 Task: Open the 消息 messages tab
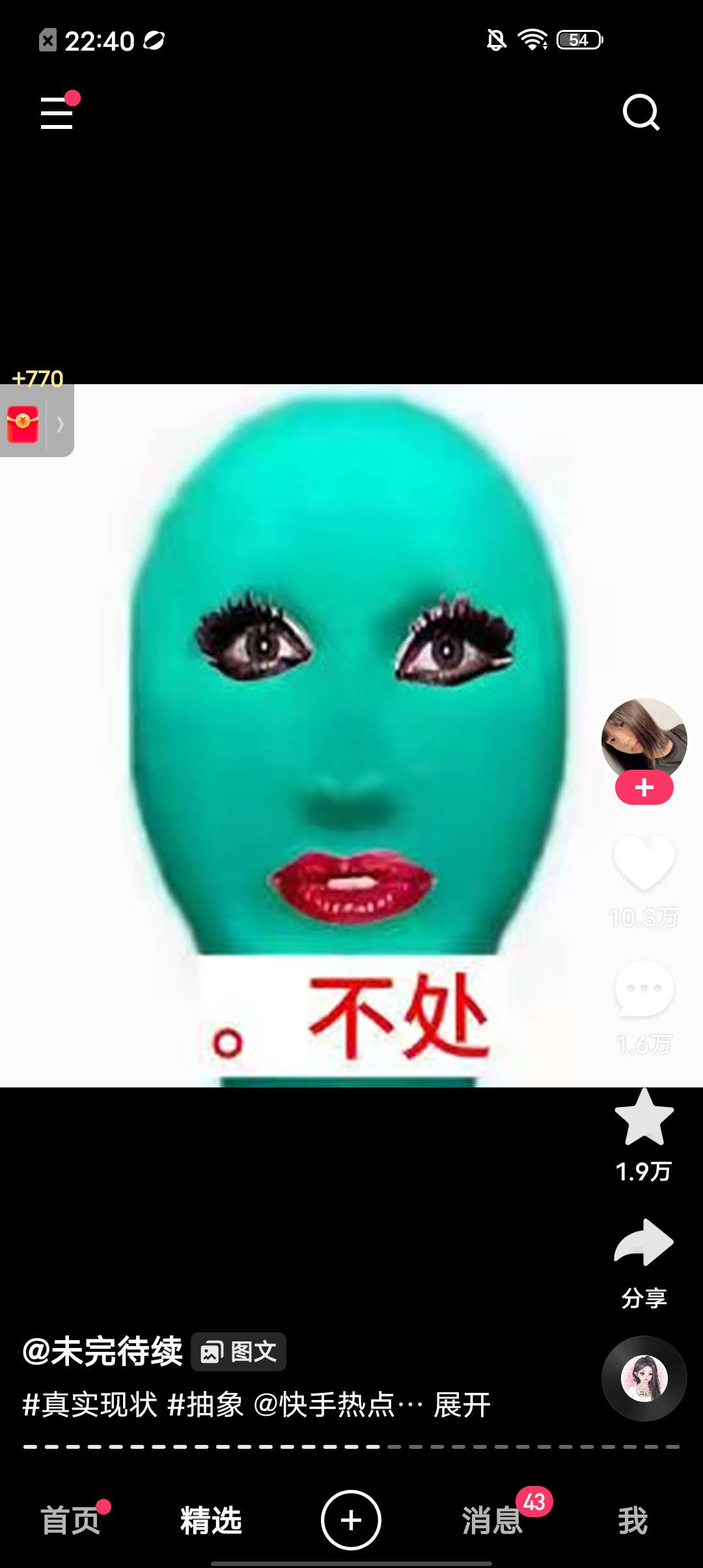[x=492, y=1520]
